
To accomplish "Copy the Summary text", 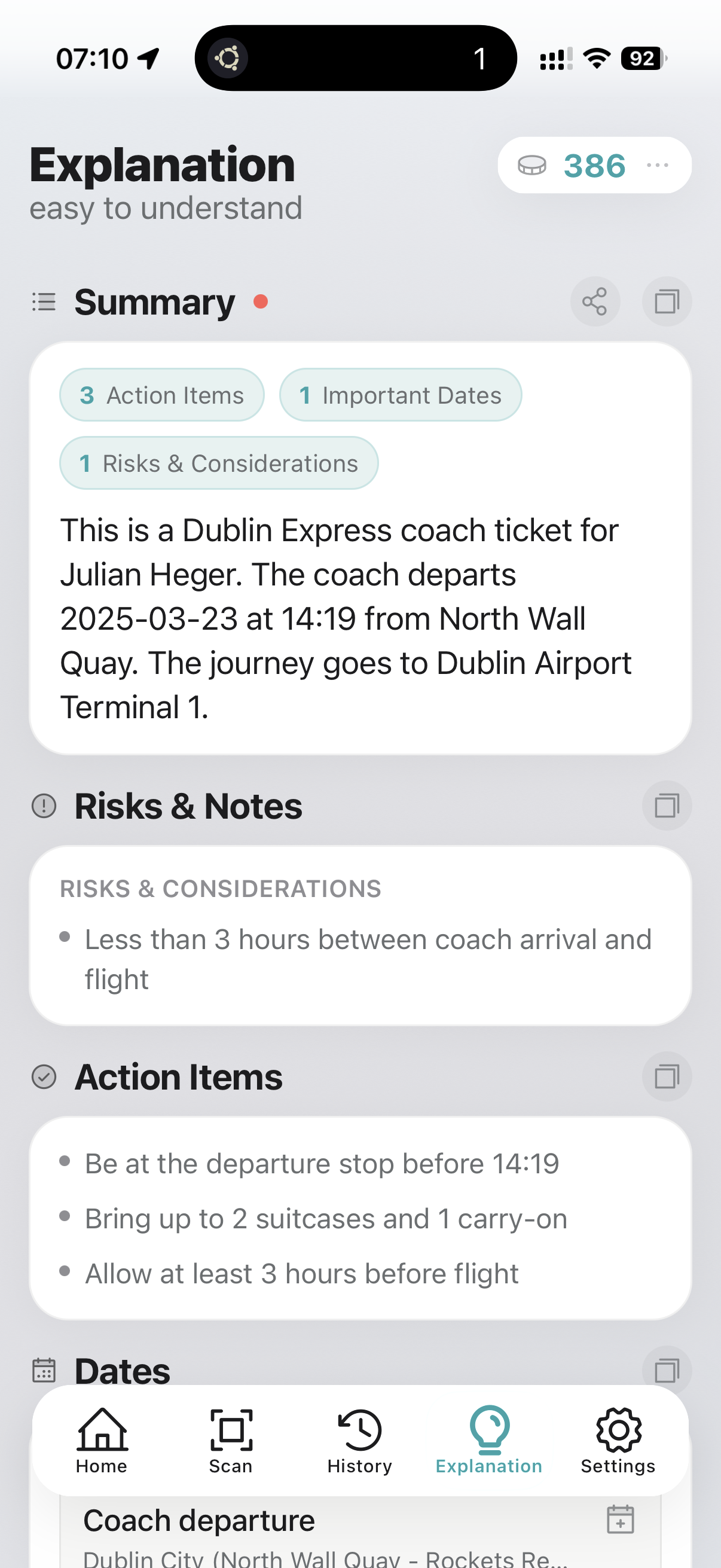I will pos(666,301).
